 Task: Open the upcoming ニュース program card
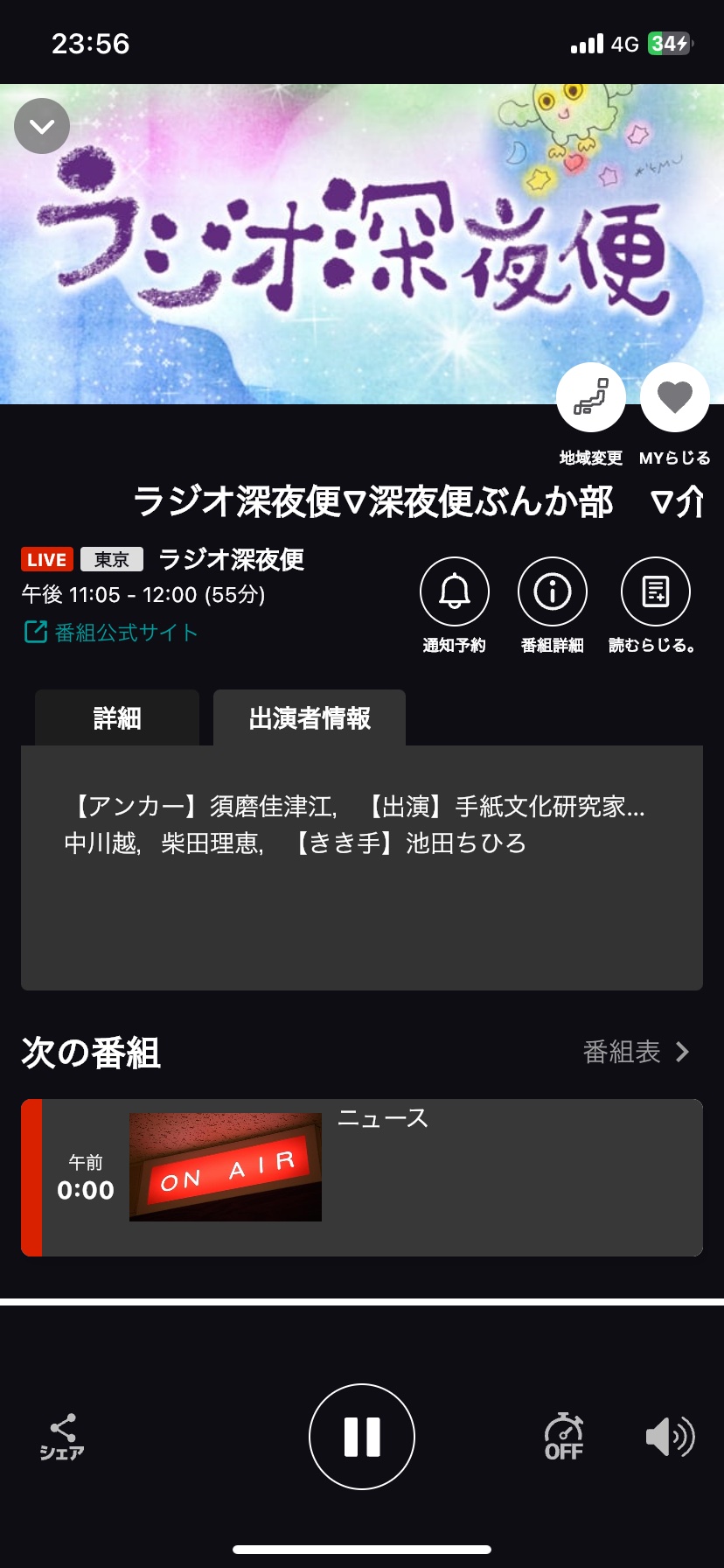point(362,1178)
